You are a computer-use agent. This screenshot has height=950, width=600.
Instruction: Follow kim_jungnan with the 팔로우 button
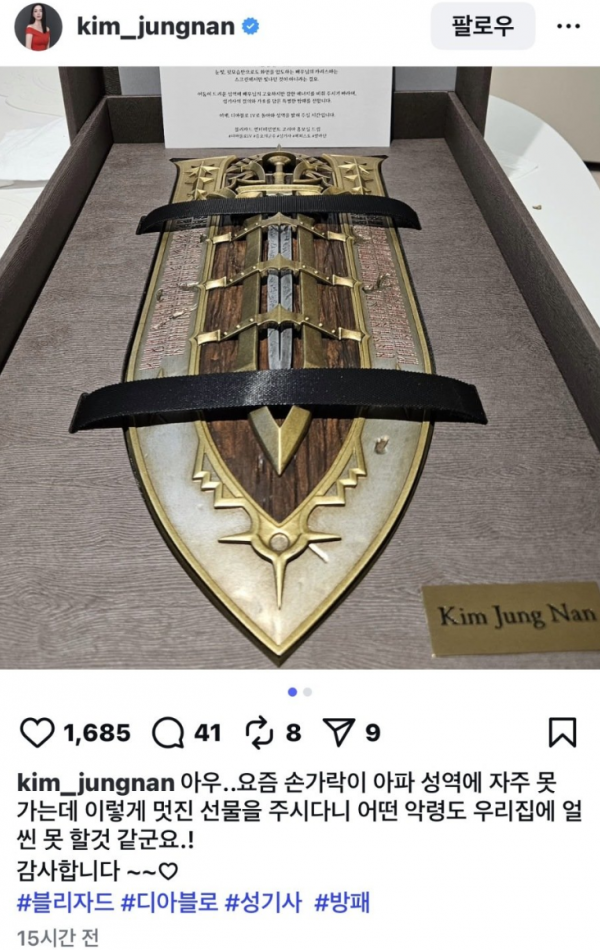click(483, 26)
